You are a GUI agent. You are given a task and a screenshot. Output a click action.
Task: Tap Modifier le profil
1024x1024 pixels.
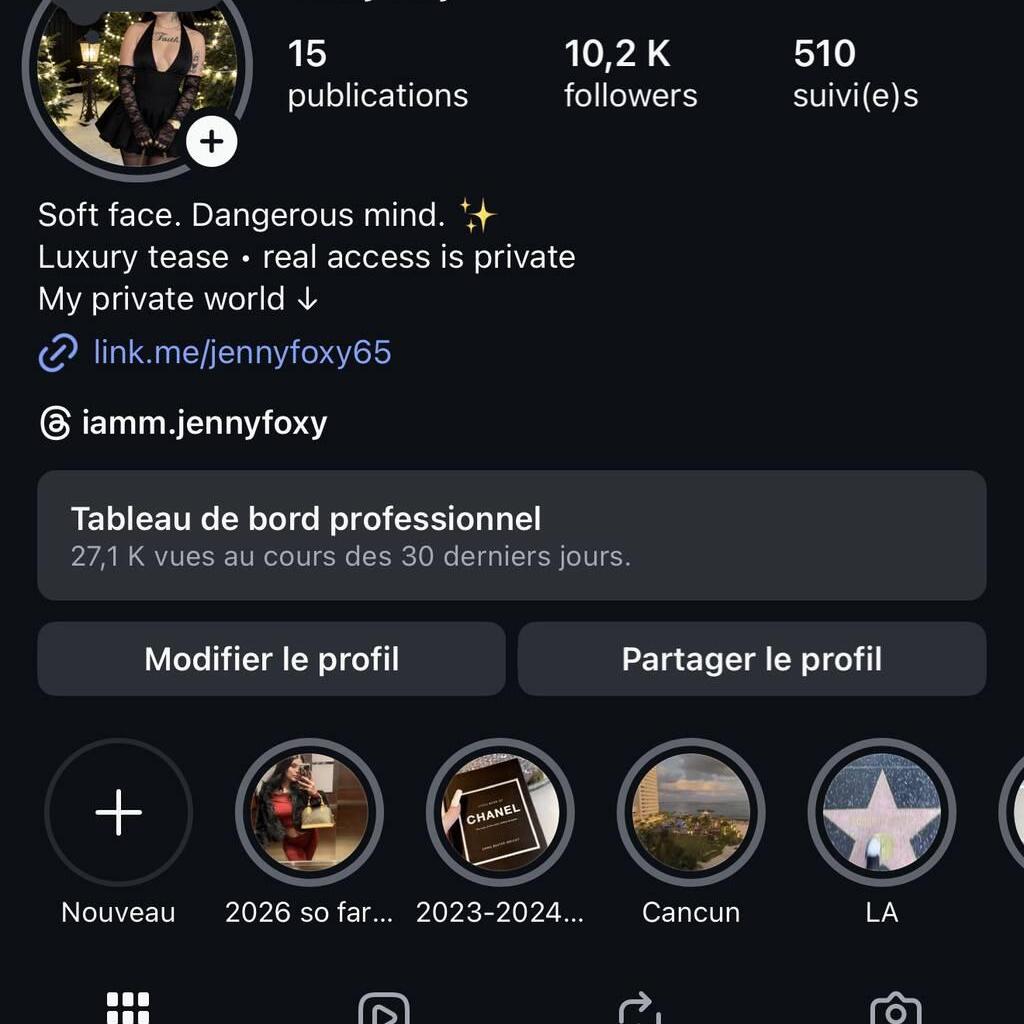click(x=271, y=659)
